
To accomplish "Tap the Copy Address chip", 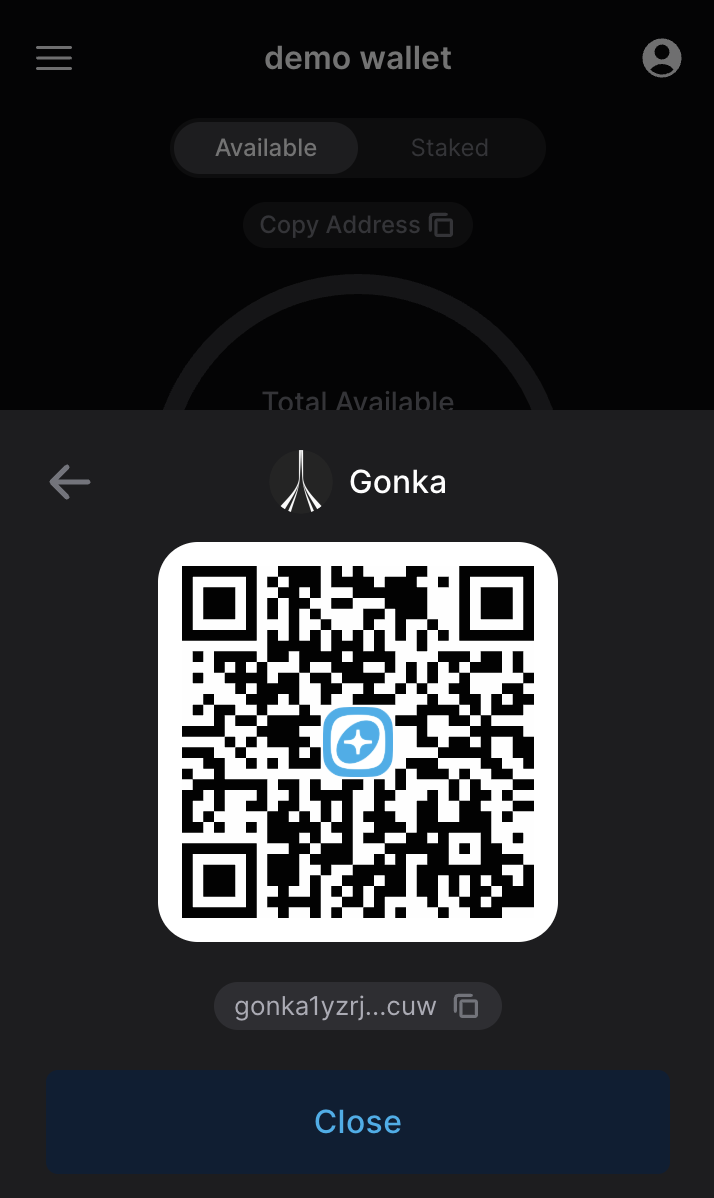I will tap(357, 225).
